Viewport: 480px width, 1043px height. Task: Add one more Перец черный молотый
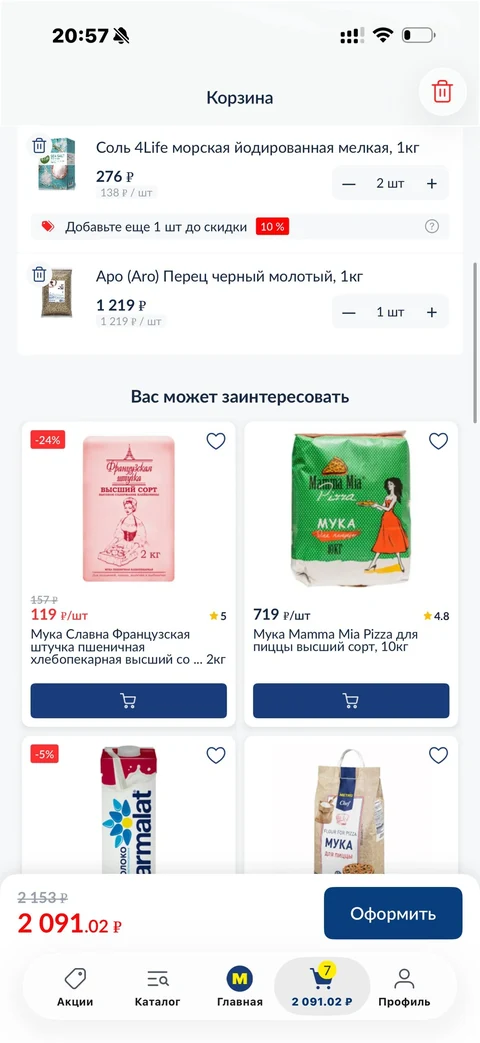(432, 312)
